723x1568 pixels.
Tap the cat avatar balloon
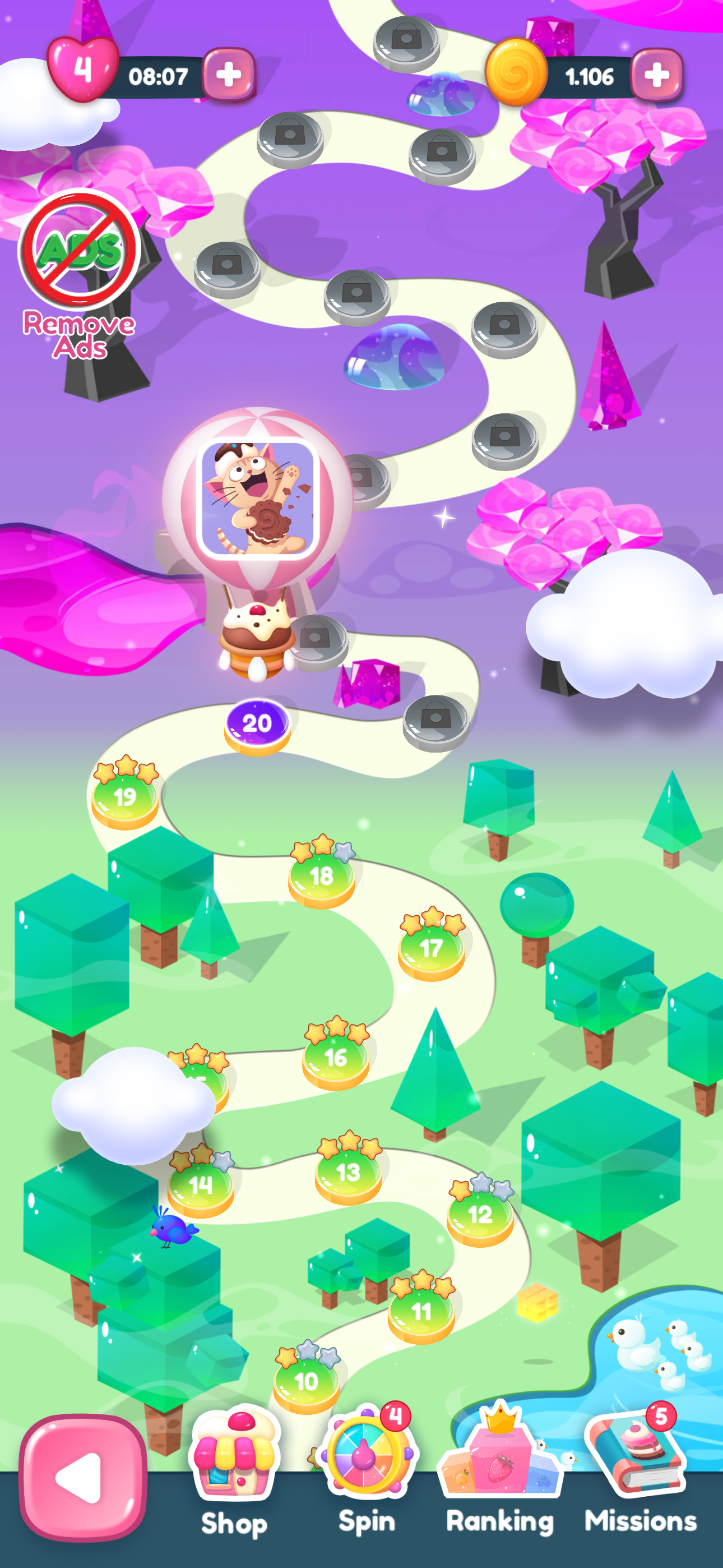pos(258,498)
